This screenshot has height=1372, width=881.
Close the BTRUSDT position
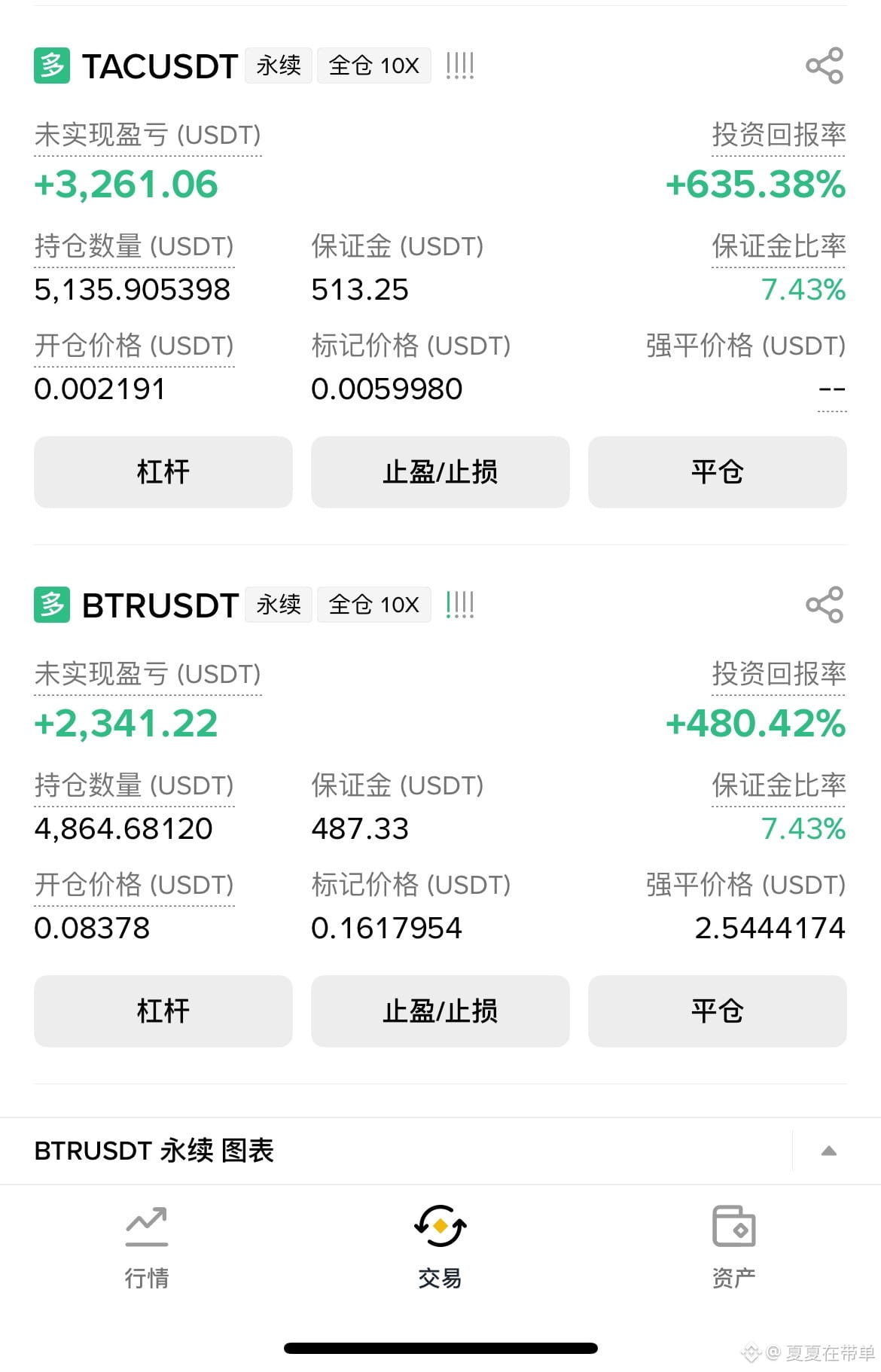click(x=718, y=1011)
